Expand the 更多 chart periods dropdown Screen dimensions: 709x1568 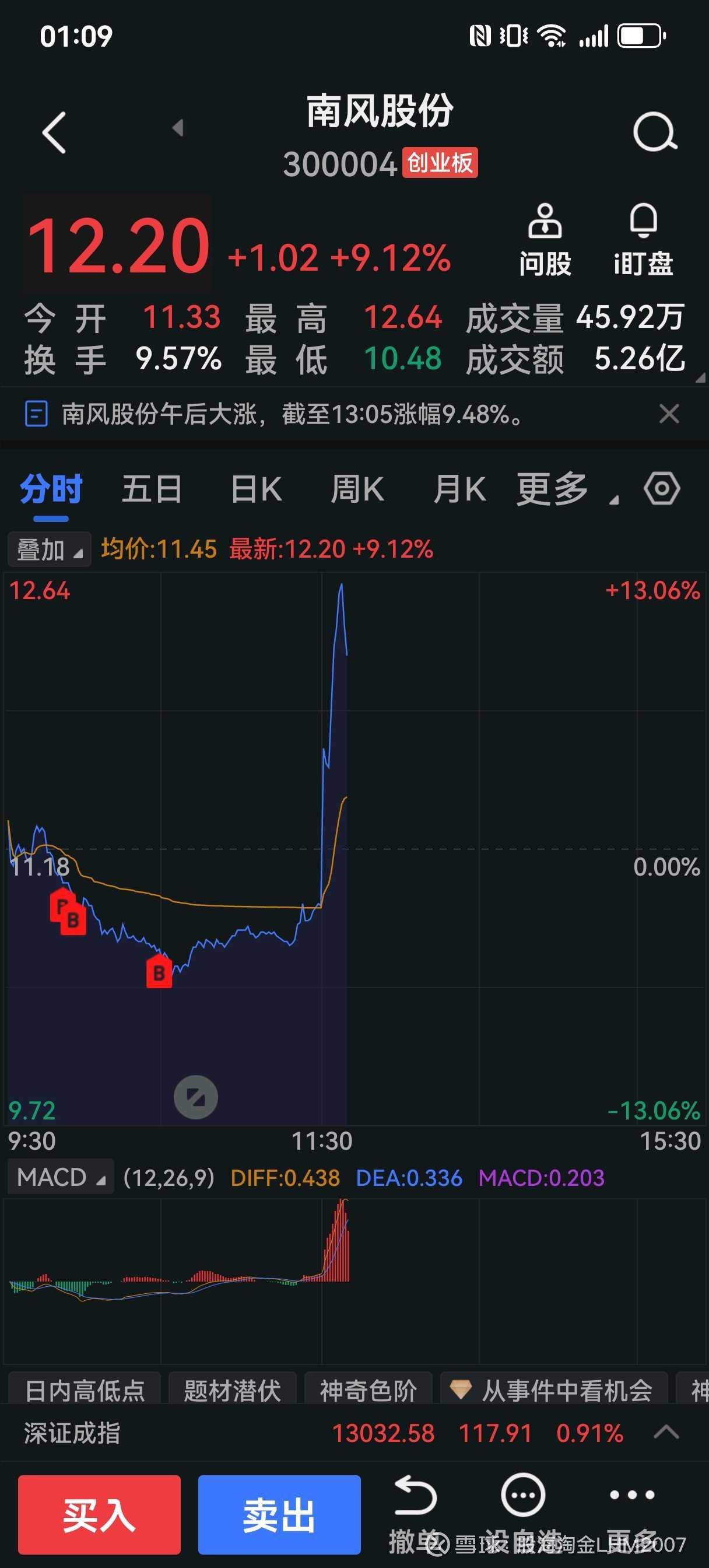[x=559, y=489]
